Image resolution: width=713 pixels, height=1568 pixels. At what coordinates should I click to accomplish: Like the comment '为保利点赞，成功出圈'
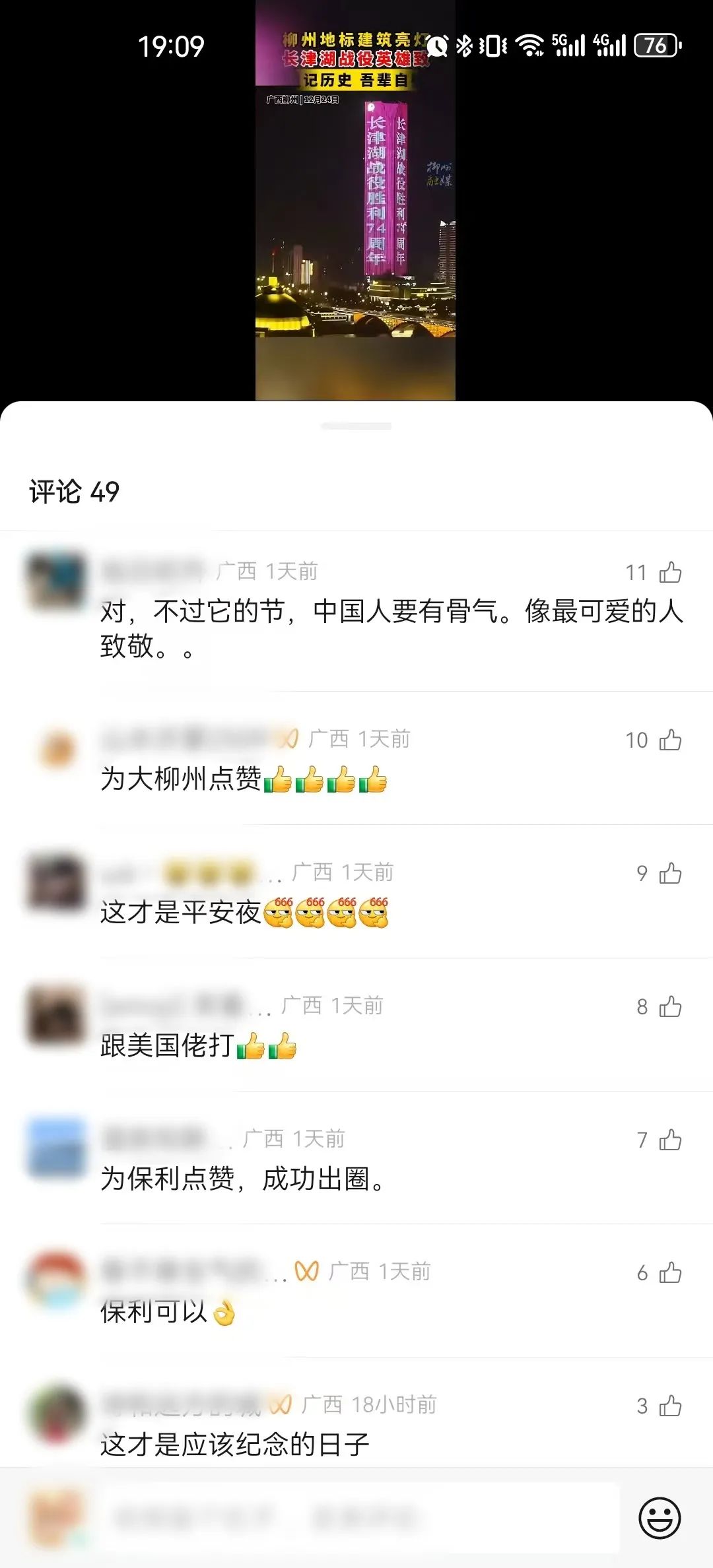pyautogui.click(x=670, y=1140)
